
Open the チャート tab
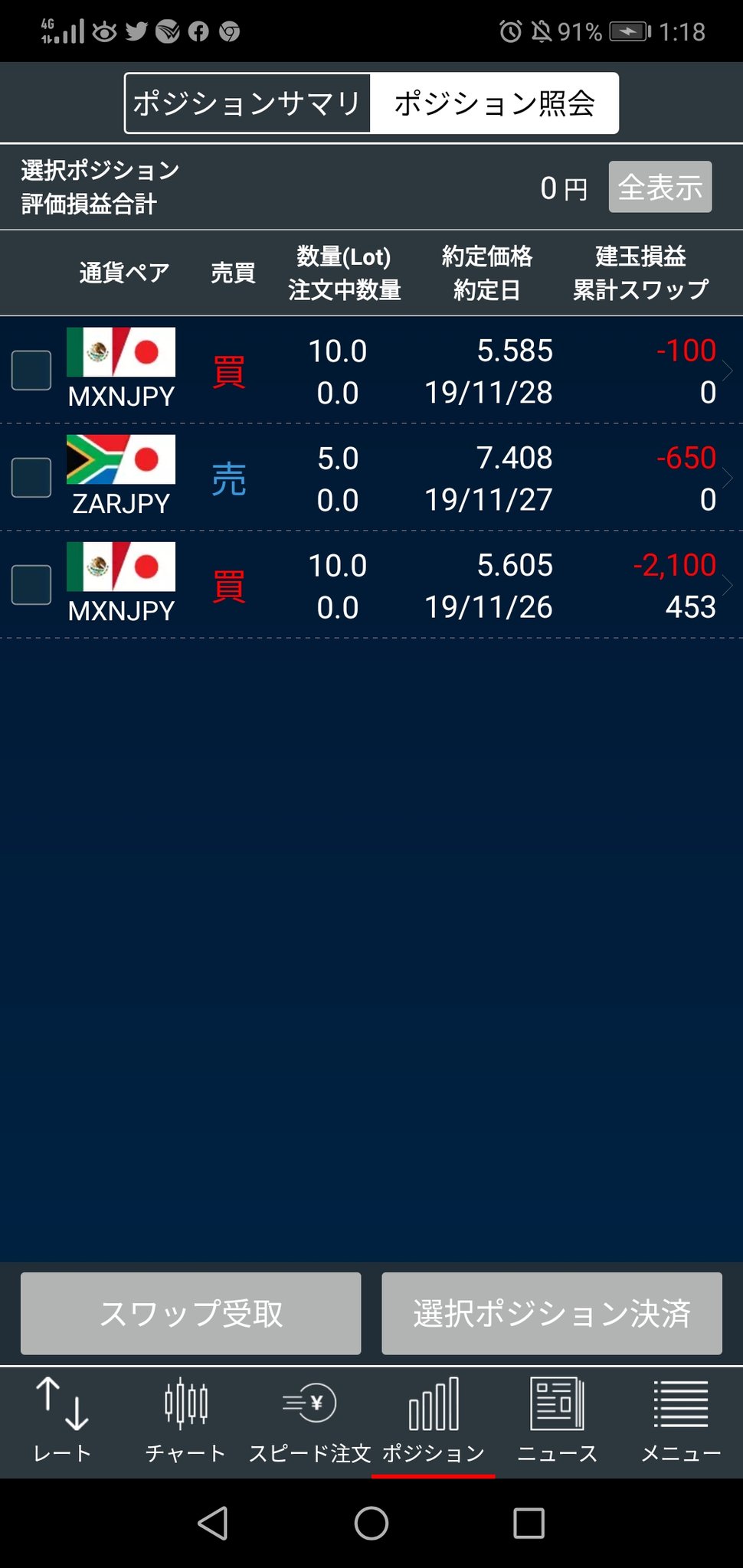[x=185, y=1421]
